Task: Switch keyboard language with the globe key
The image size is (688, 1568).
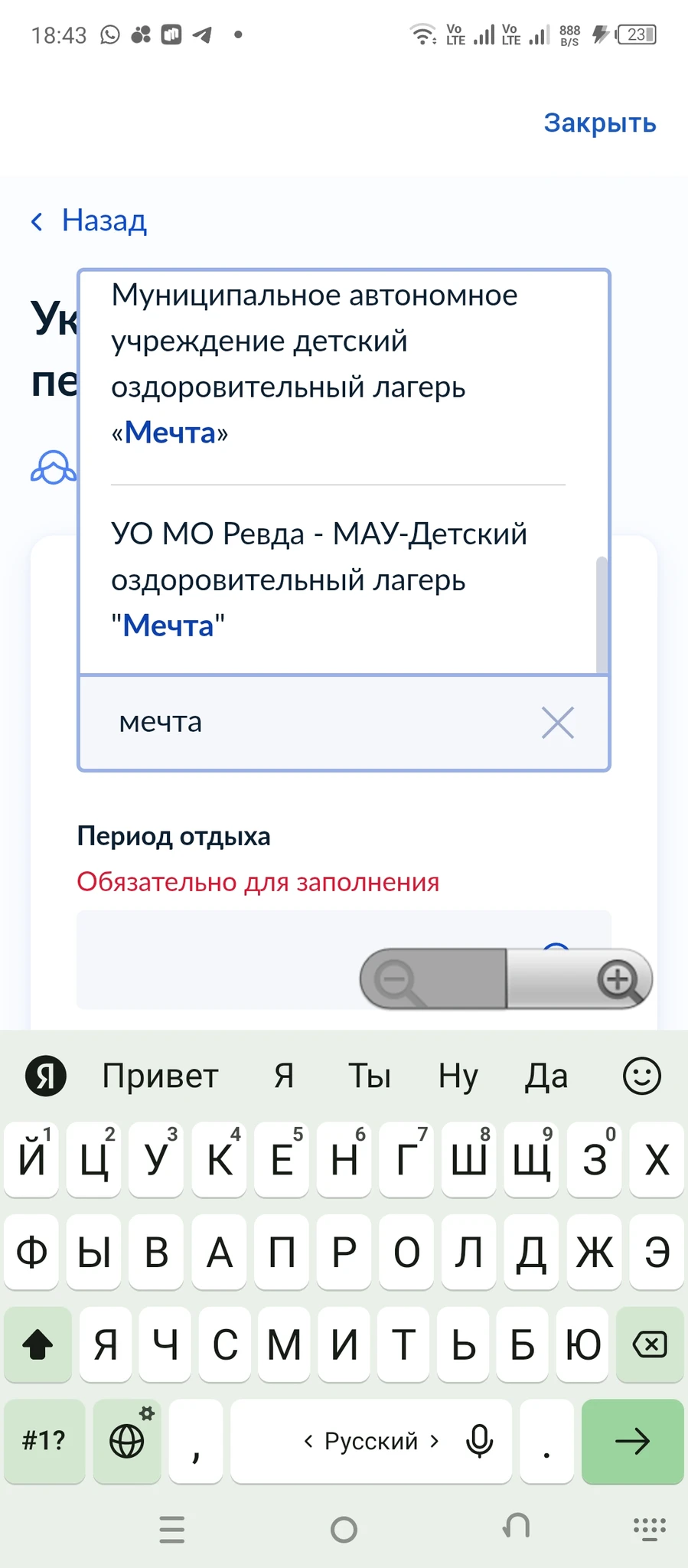Action: [x=127, y=1441]
